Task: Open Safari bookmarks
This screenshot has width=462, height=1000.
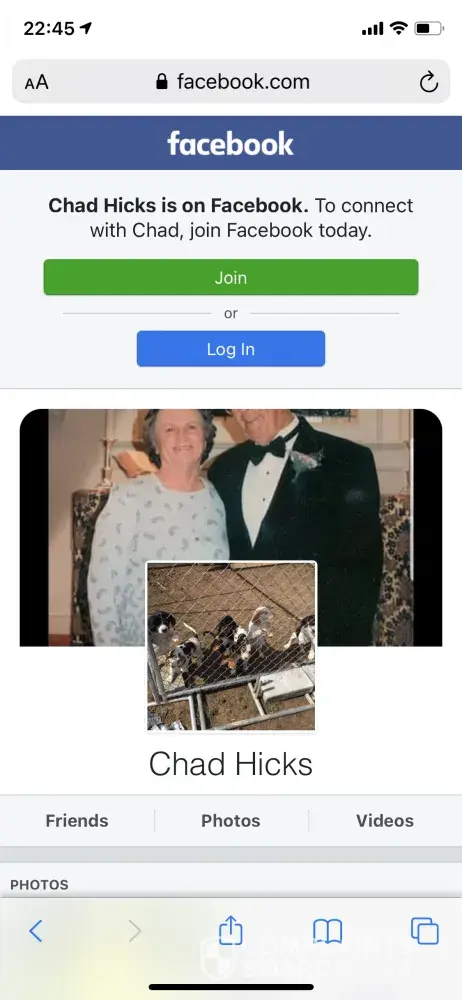Action: coord(327,931)
